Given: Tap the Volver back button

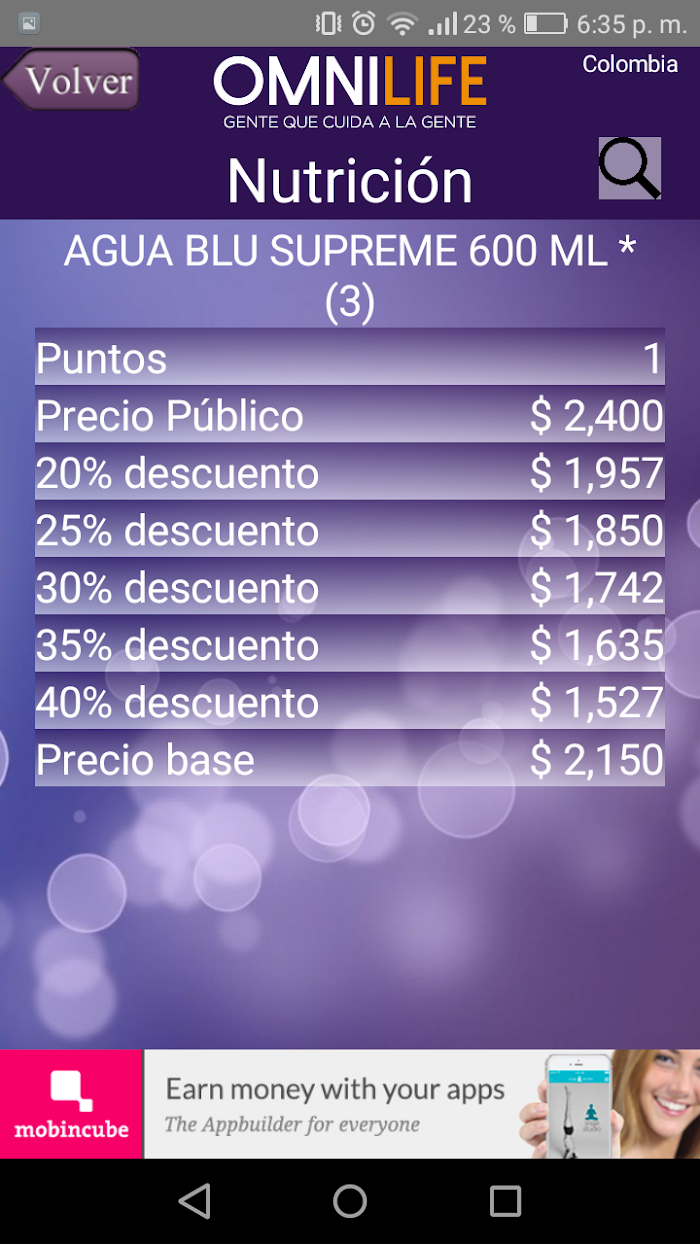Looking at the screenshot, I should click(71, 80).
